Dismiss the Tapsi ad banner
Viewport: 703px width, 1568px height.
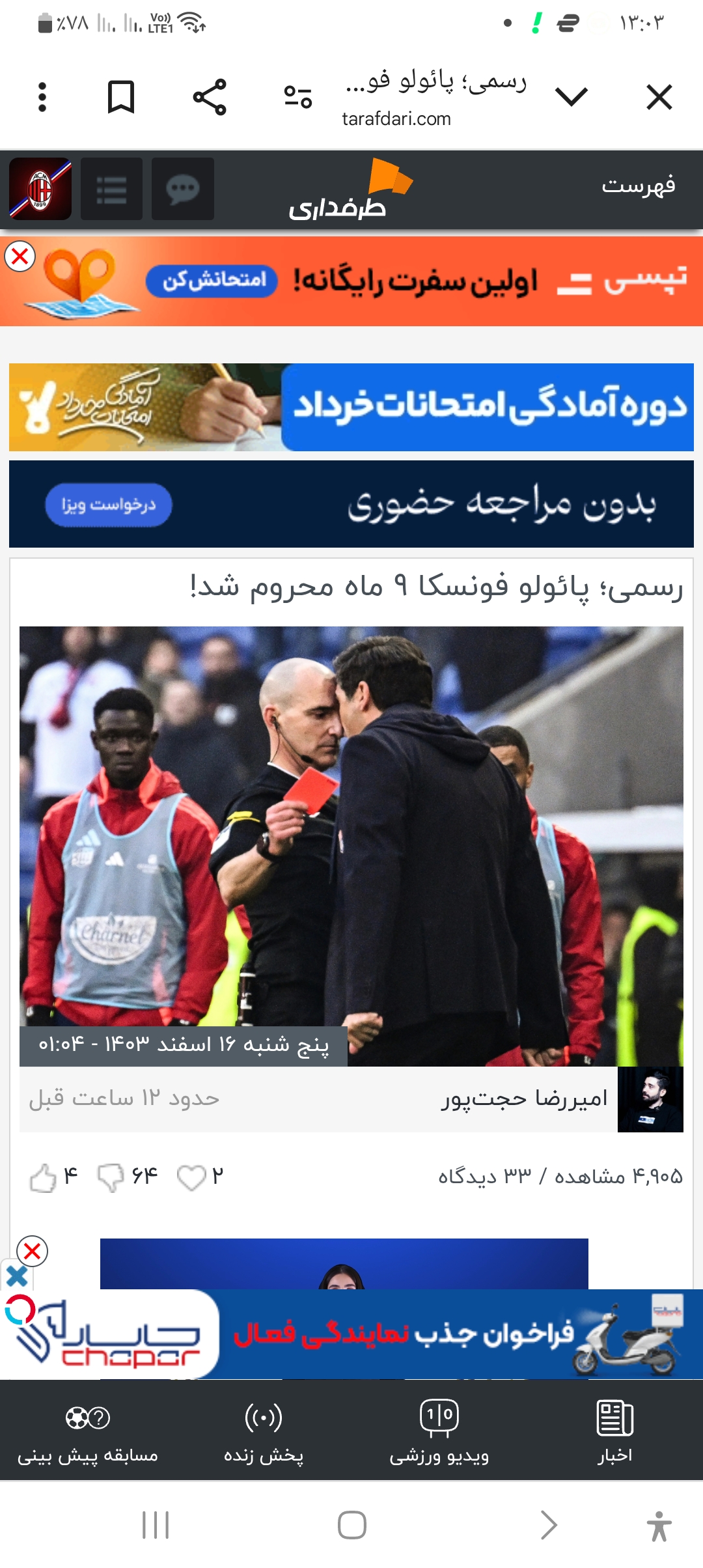click(x=20, y=257)
